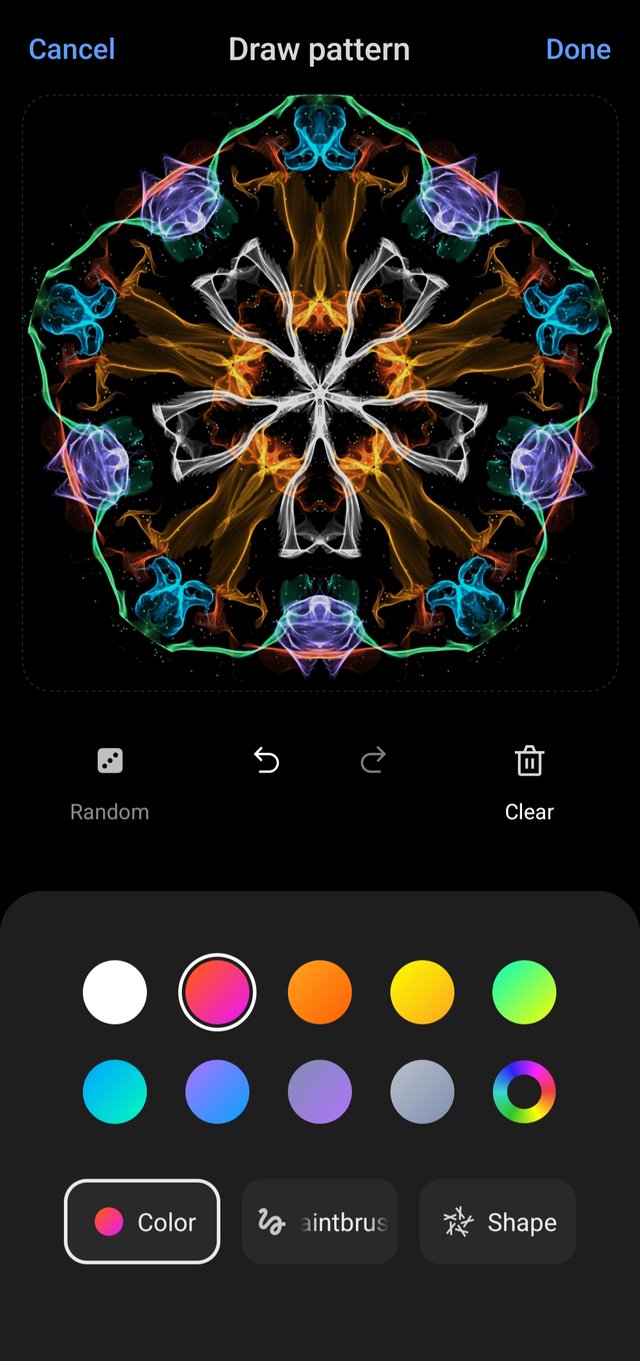Choose the purple color swatch
This screenshot has width=640, height=1361.
[320, 1092]
